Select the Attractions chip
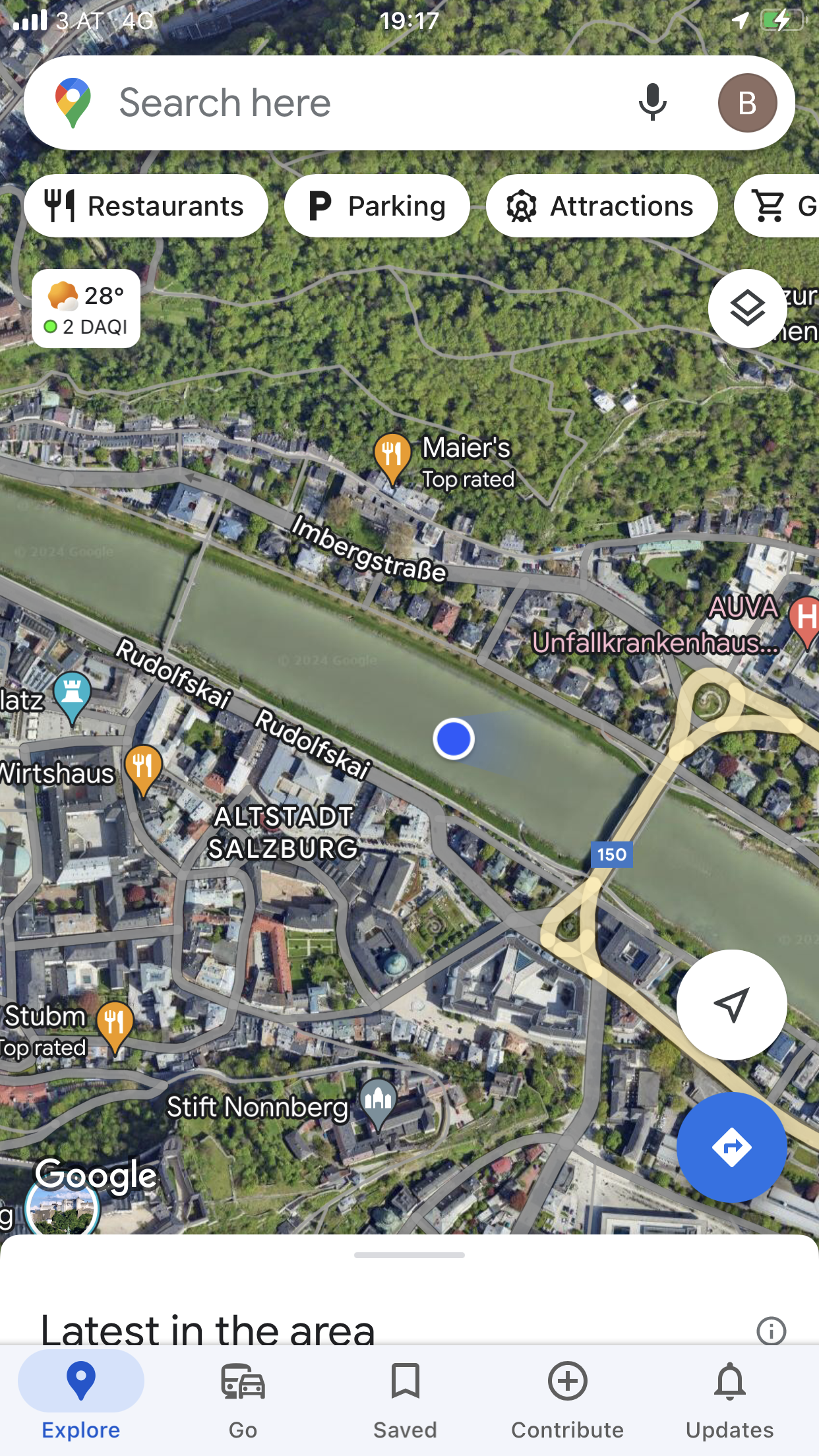819x1456 pixels. coord(601,206)
